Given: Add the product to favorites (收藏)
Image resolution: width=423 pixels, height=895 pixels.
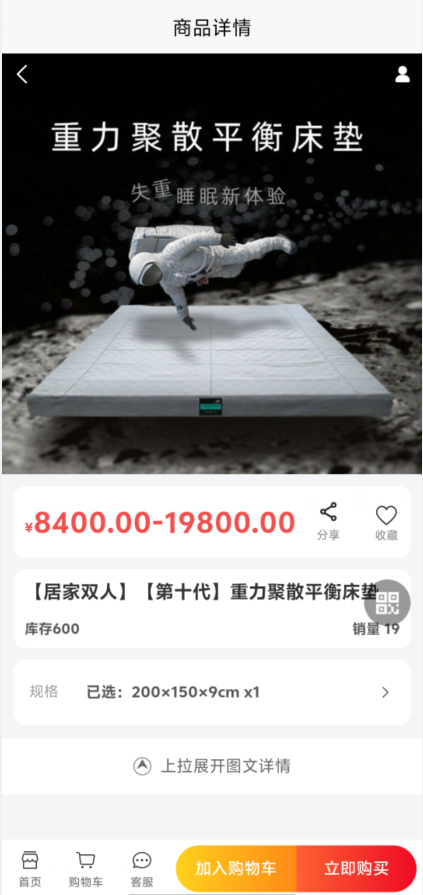Looking at the screenshot, I should point(386,522).
